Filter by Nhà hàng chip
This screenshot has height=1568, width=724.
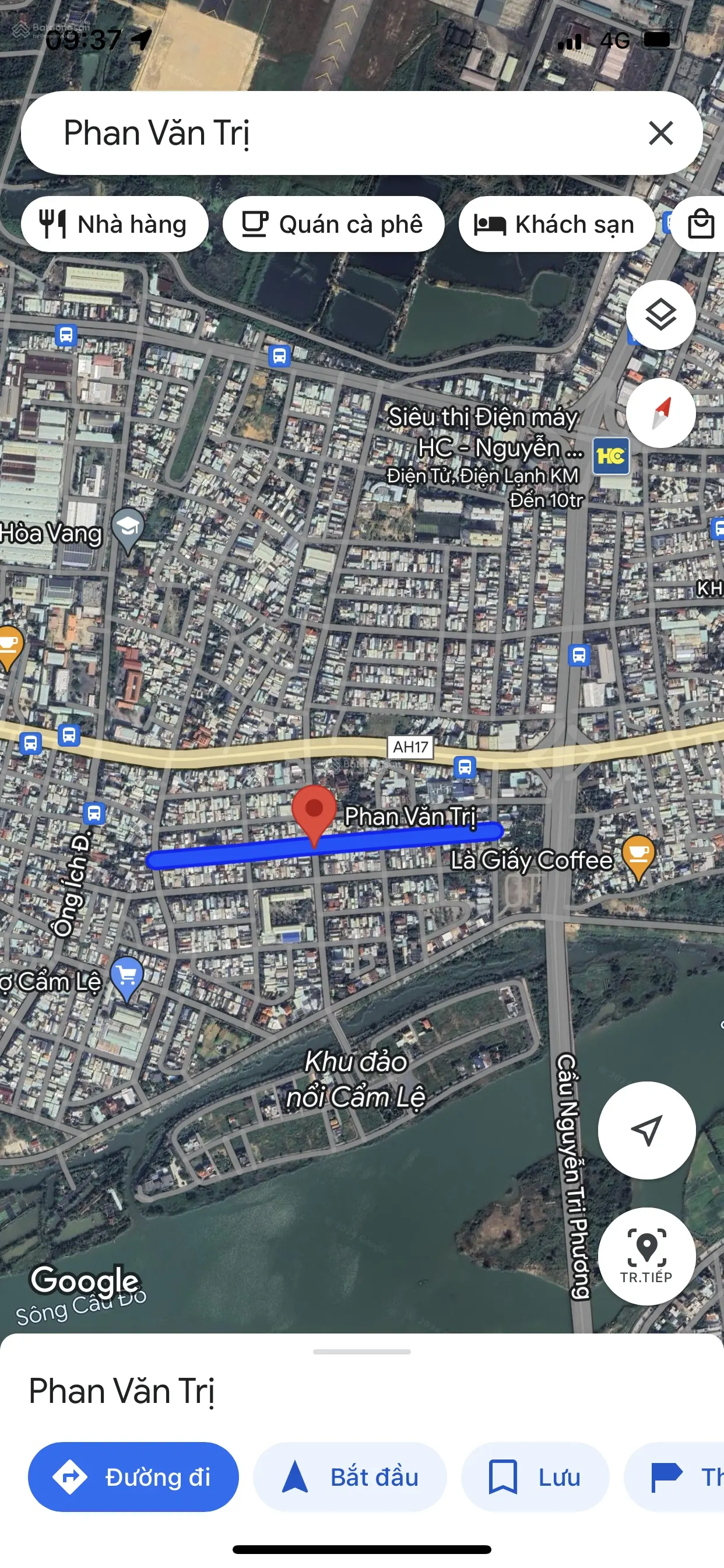pos(114,224)
